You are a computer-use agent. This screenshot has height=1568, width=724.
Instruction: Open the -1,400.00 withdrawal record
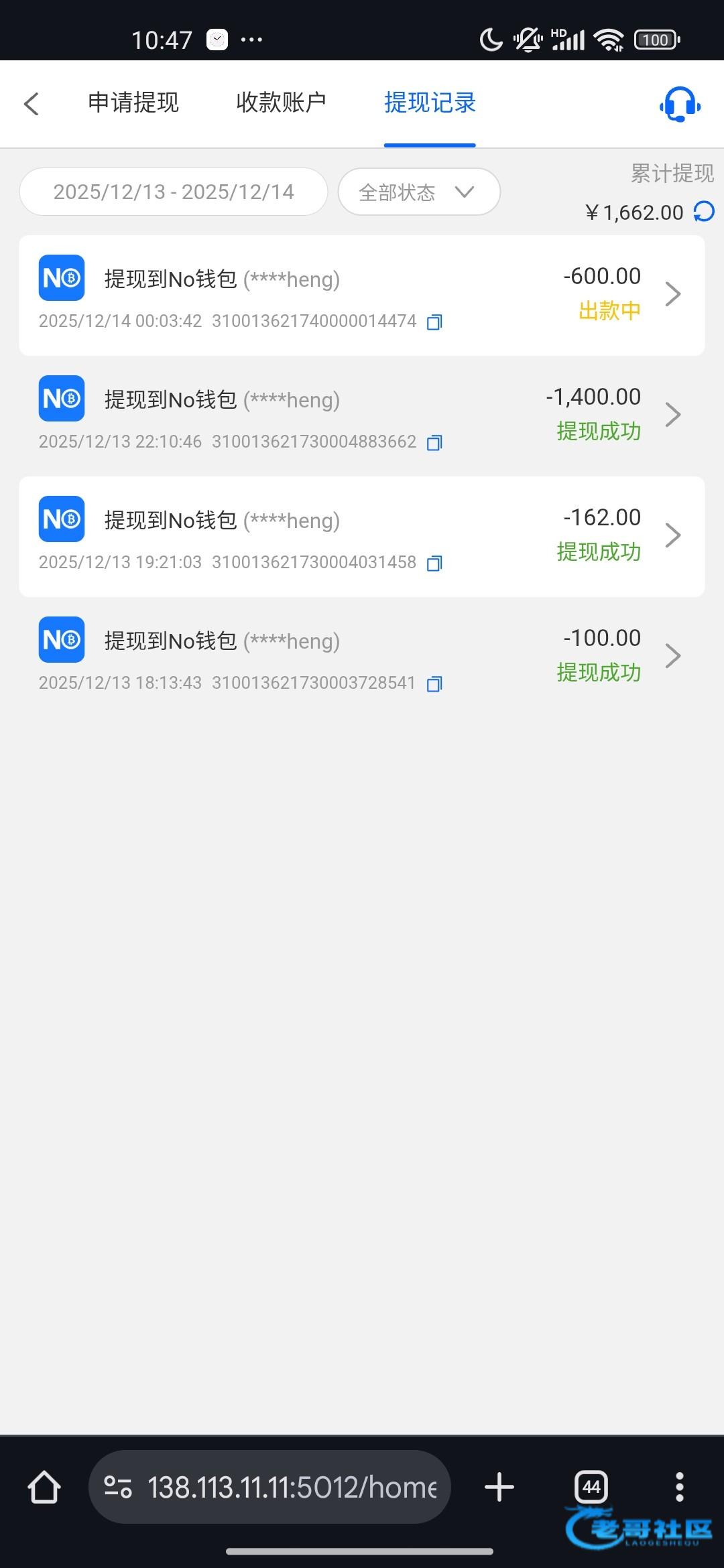362,416
